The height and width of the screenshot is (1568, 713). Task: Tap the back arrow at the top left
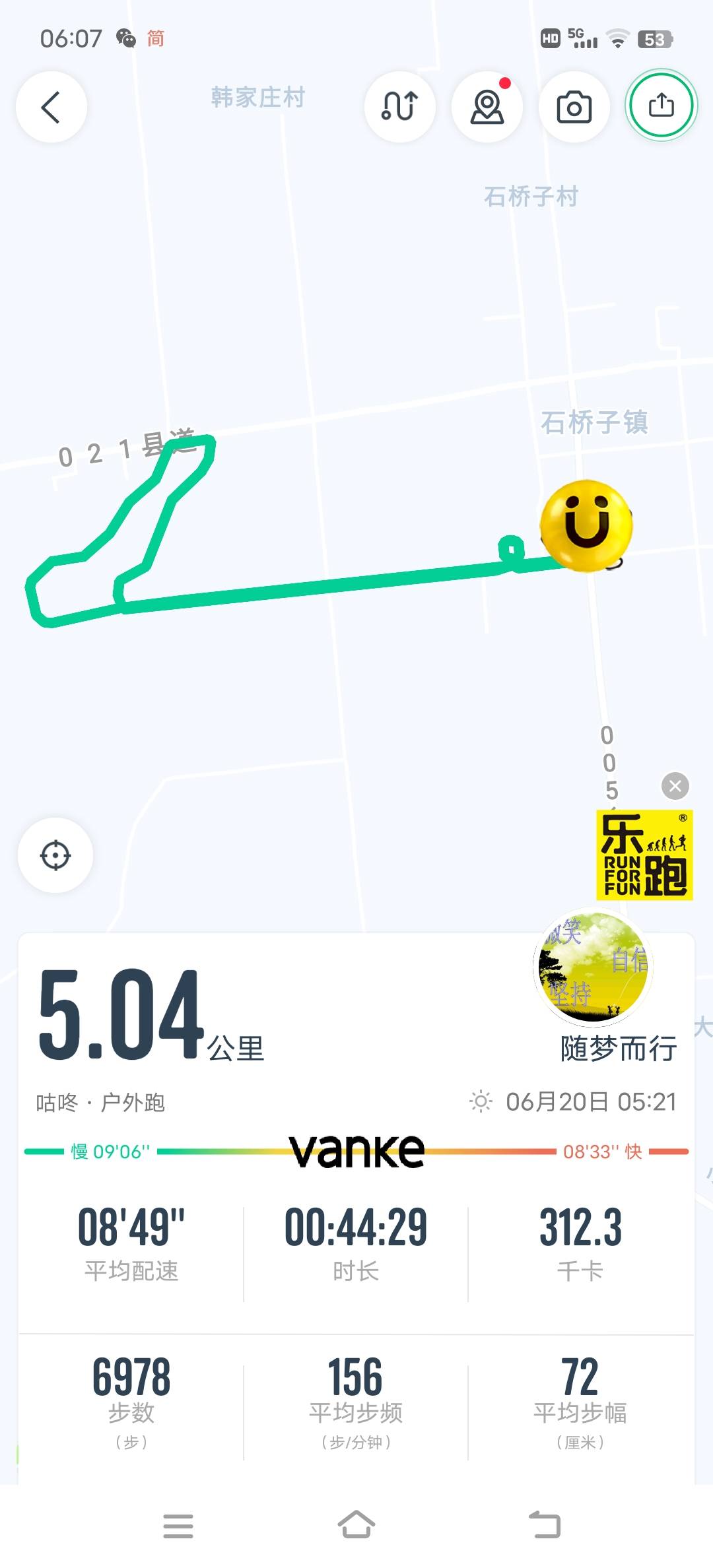[x=51, y=106]
